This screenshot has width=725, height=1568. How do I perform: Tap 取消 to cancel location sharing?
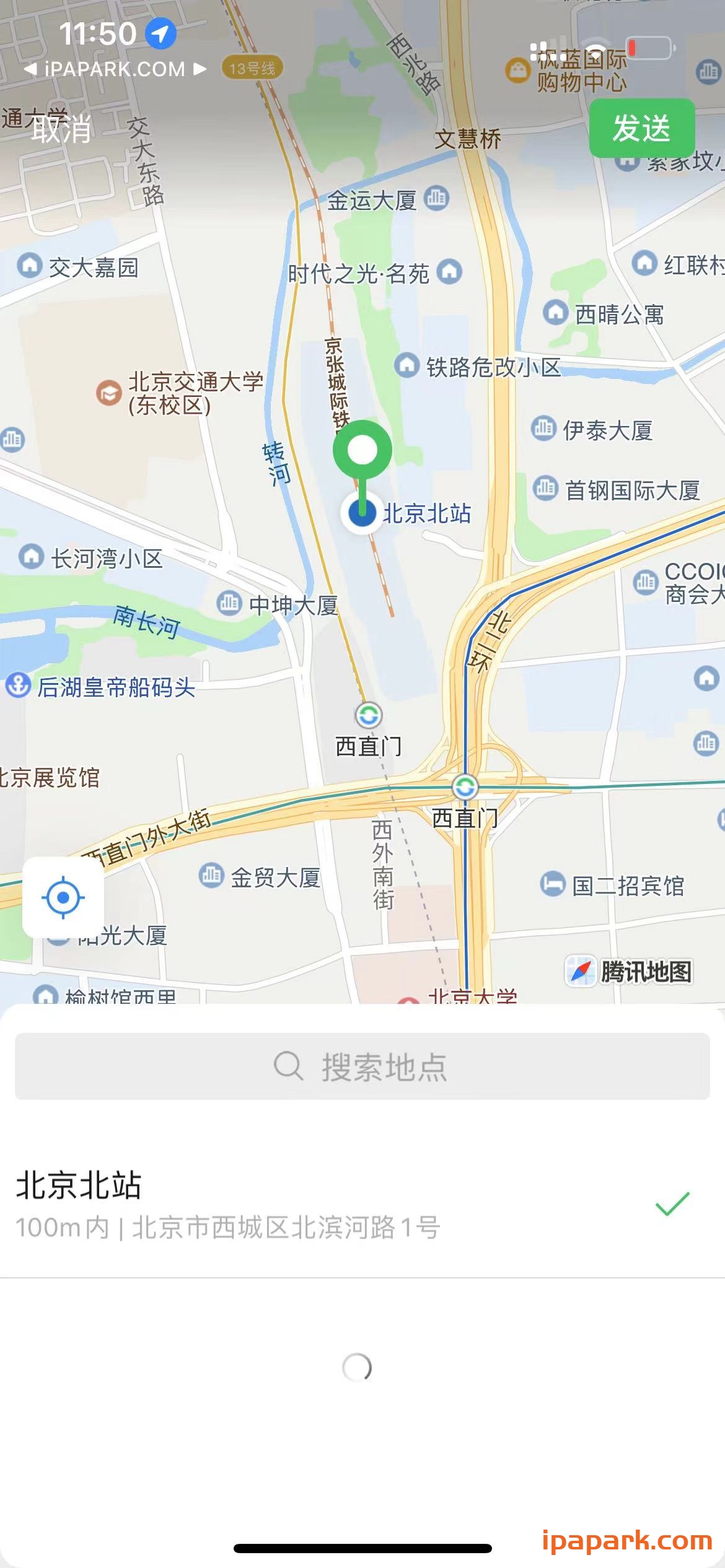coord(61,129)
